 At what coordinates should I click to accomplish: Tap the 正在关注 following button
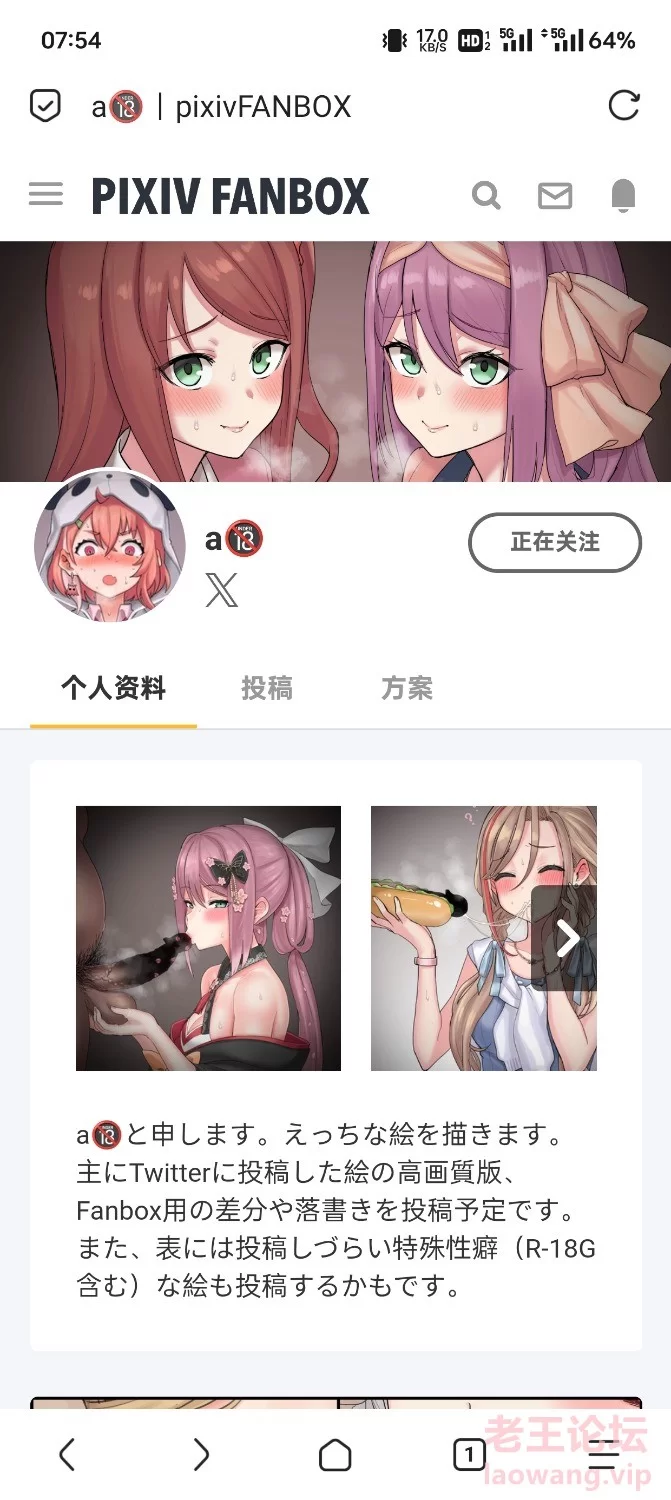click(555, 542)
